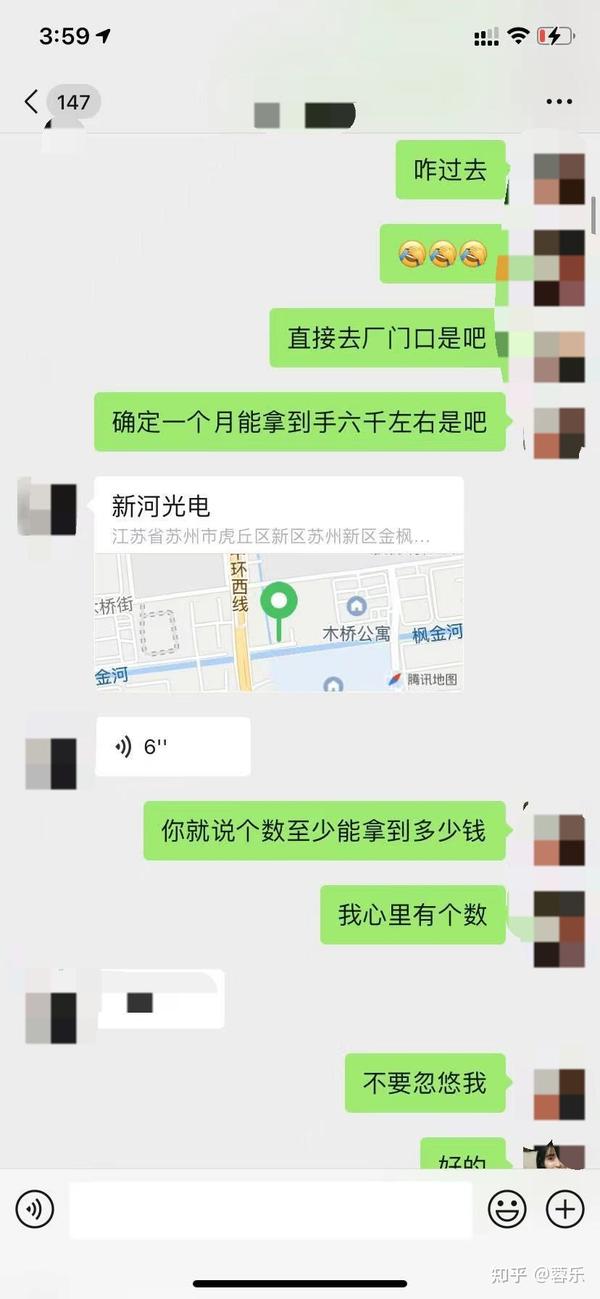Open the 新河光电 location card
Viewport: 600px width, 1299px height.
[x=279, y=584]
